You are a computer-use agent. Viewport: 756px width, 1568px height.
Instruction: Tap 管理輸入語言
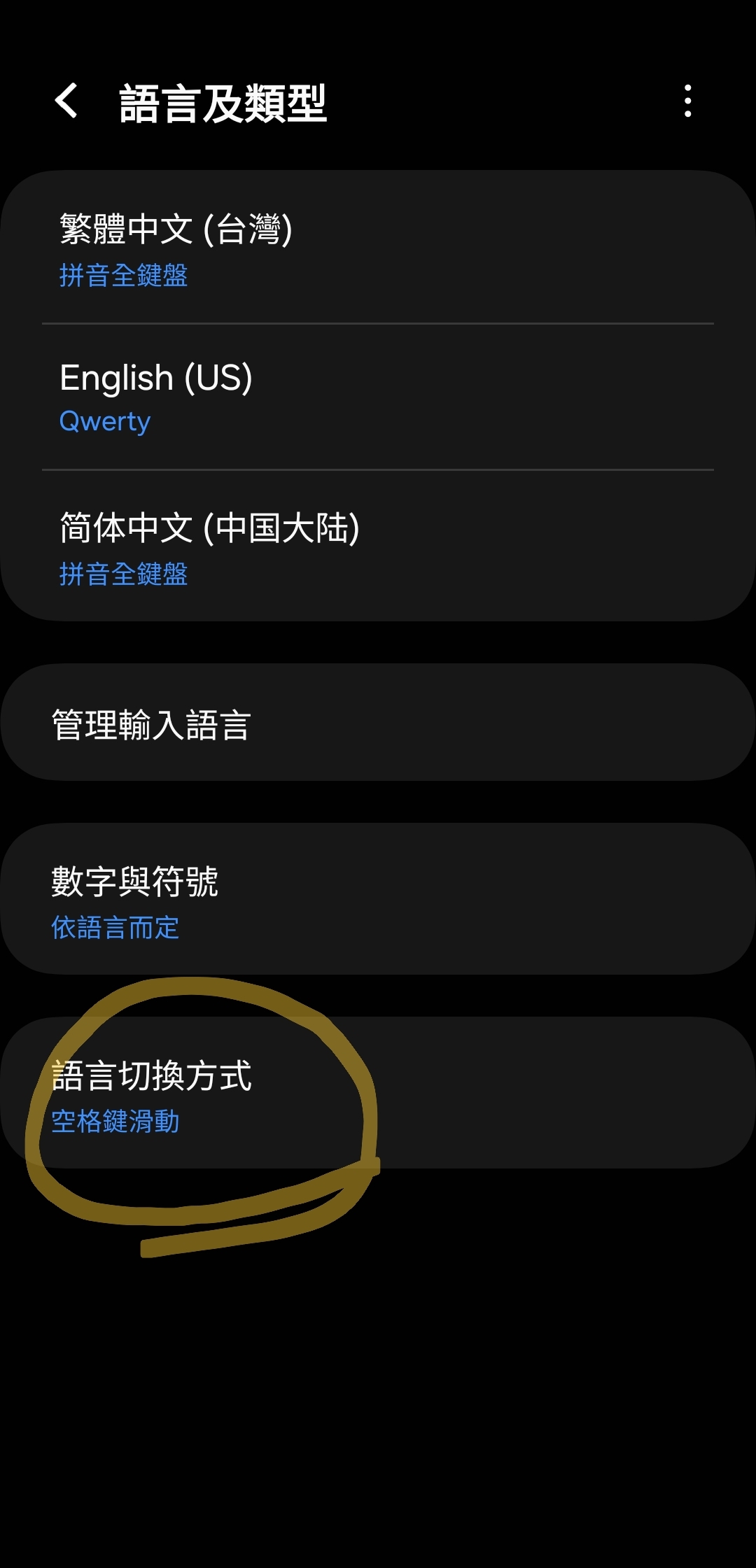coord(378,723)
